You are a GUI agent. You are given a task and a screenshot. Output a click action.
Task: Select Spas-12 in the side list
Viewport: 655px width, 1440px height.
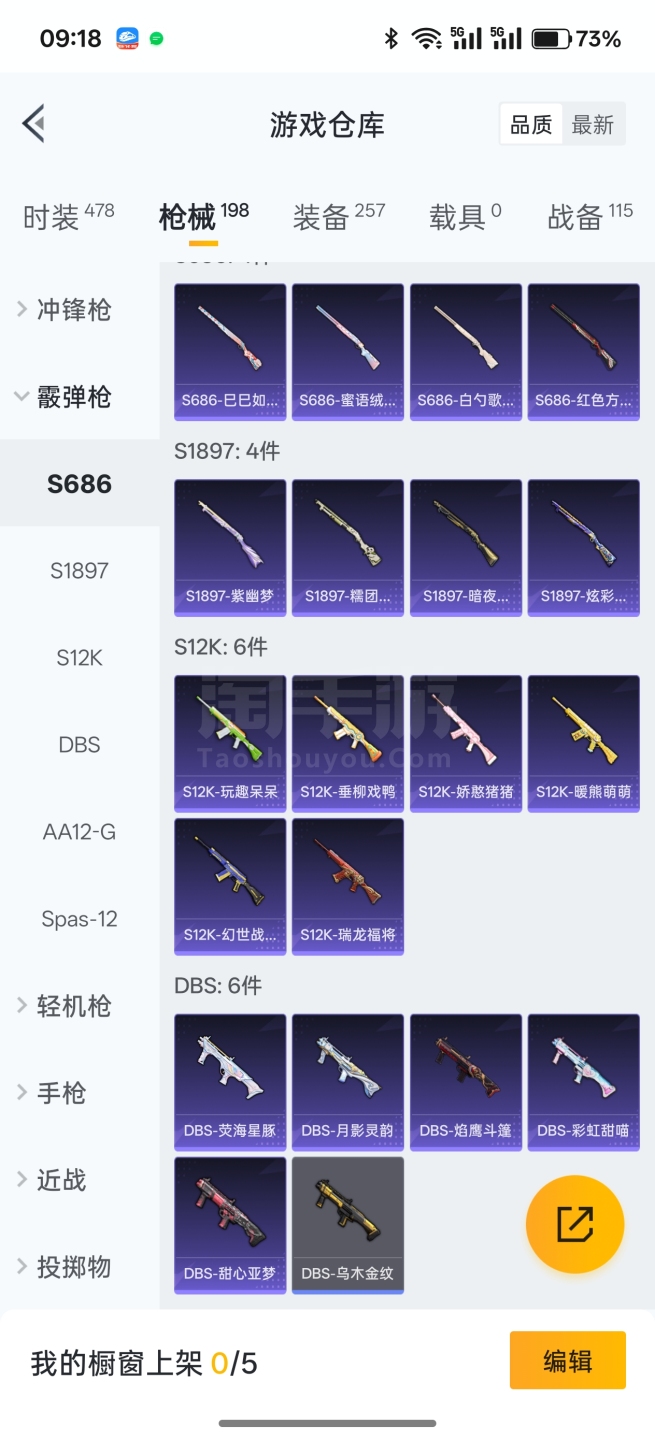[x=79, y=919]
